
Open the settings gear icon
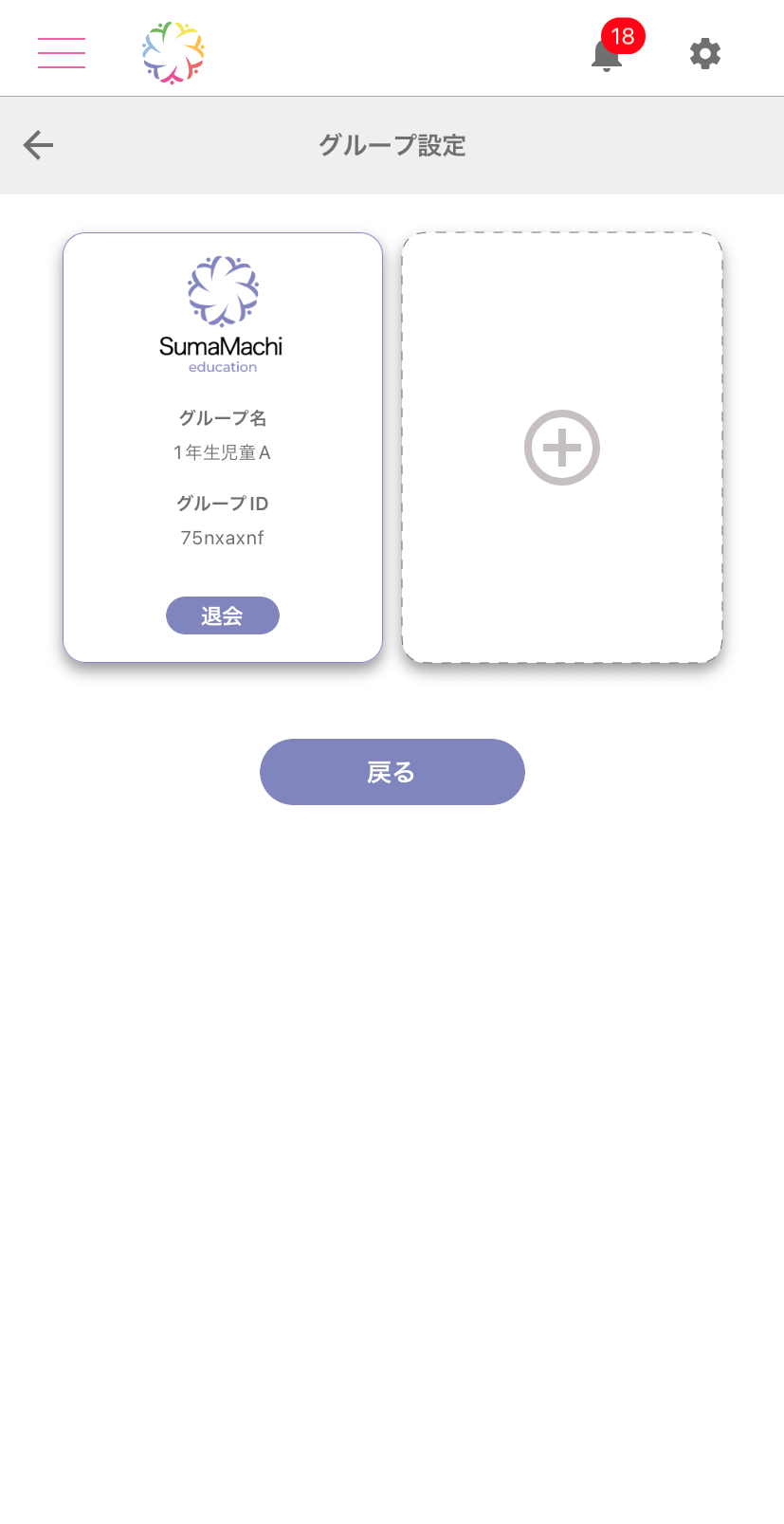[x=704, y=54]
